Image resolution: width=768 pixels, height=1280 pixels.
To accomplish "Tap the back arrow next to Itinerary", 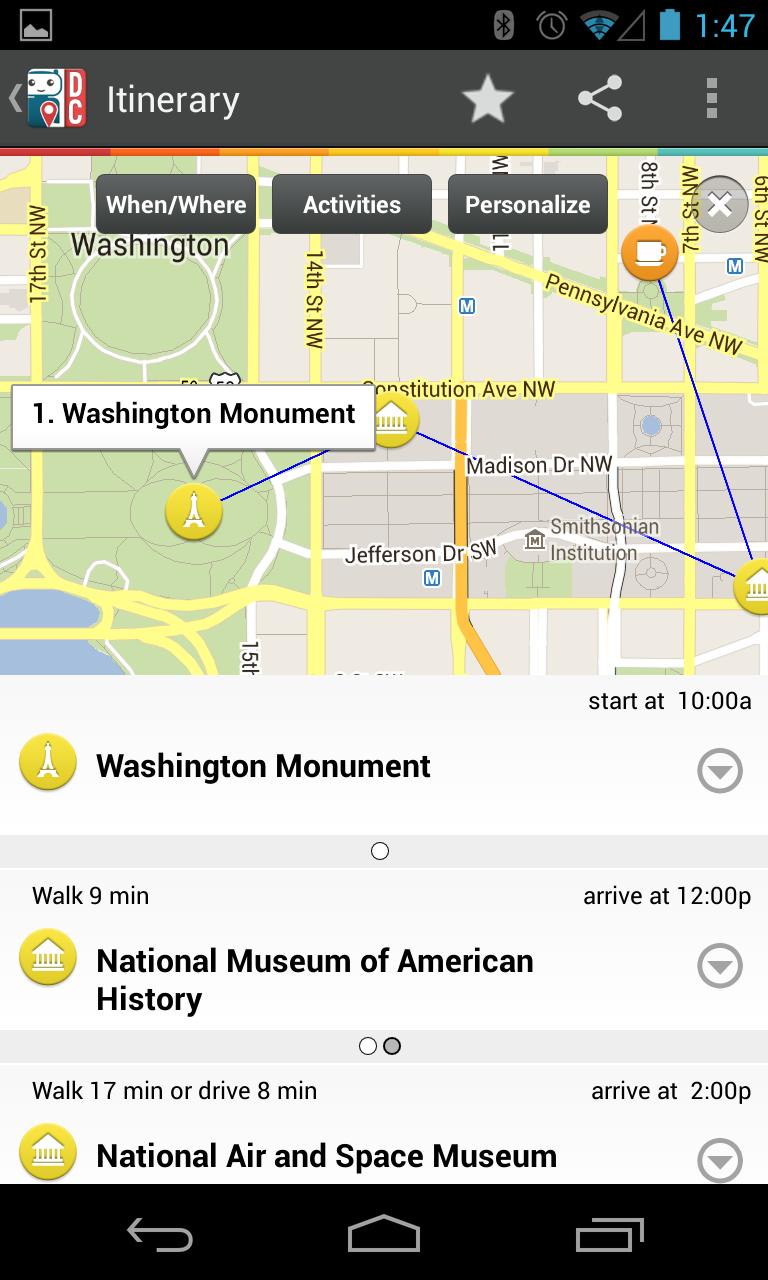I will point(13,97).
